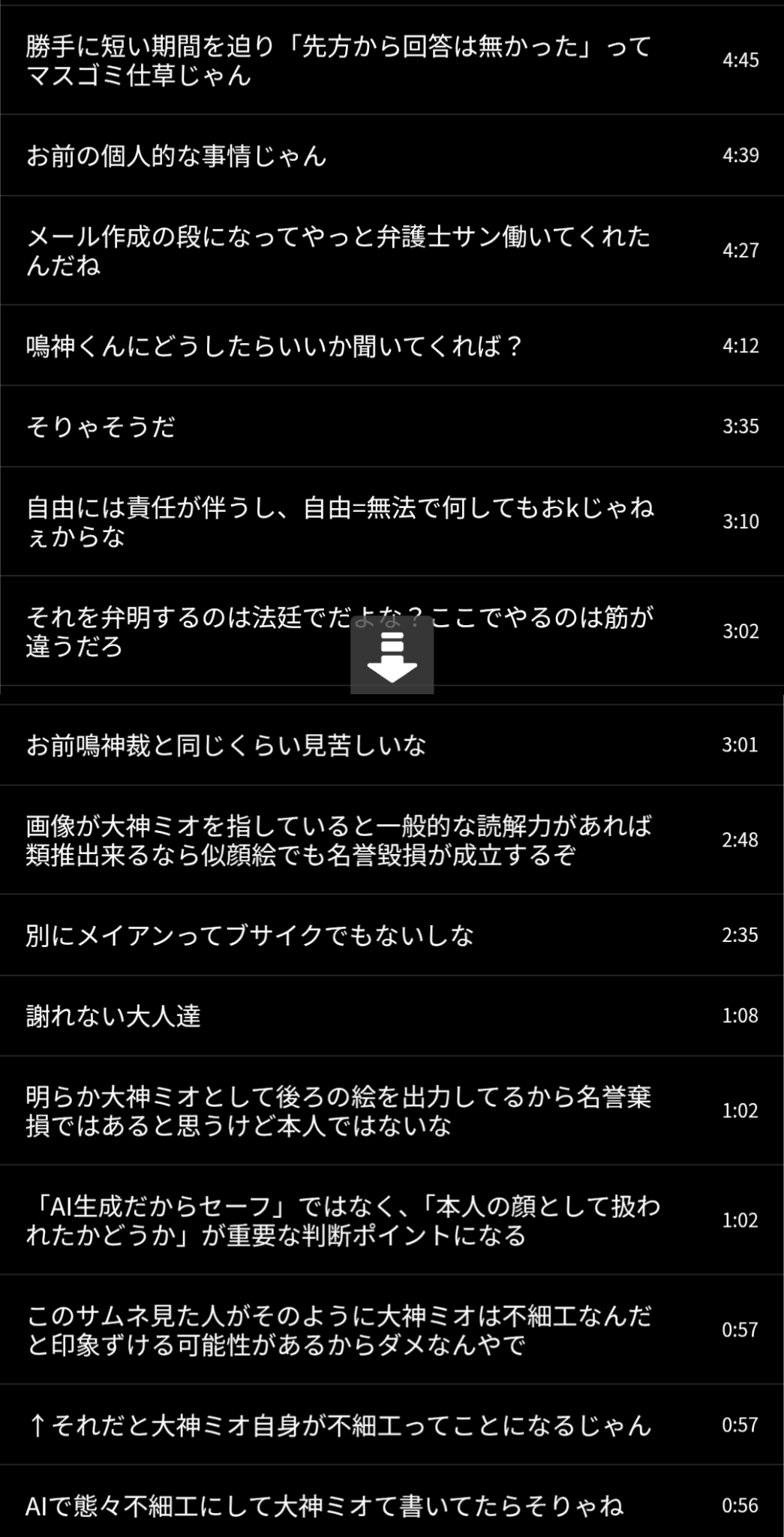Select the 4:27 comment about 弁護士サン
The height and width of the screenshot is (1537, 784).
(x=392, y=251)
